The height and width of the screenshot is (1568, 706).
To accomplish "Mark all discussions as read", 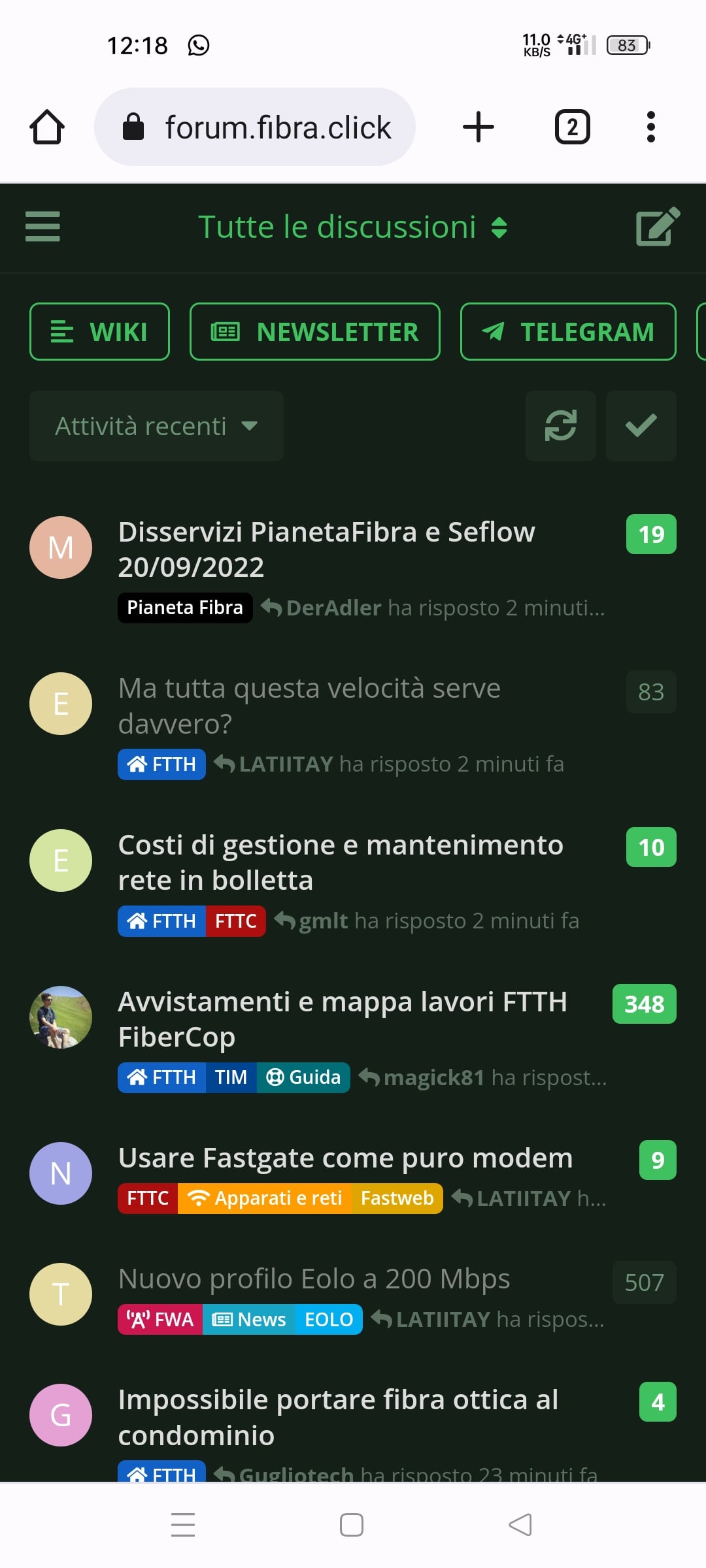I will (x=641, y=426).
